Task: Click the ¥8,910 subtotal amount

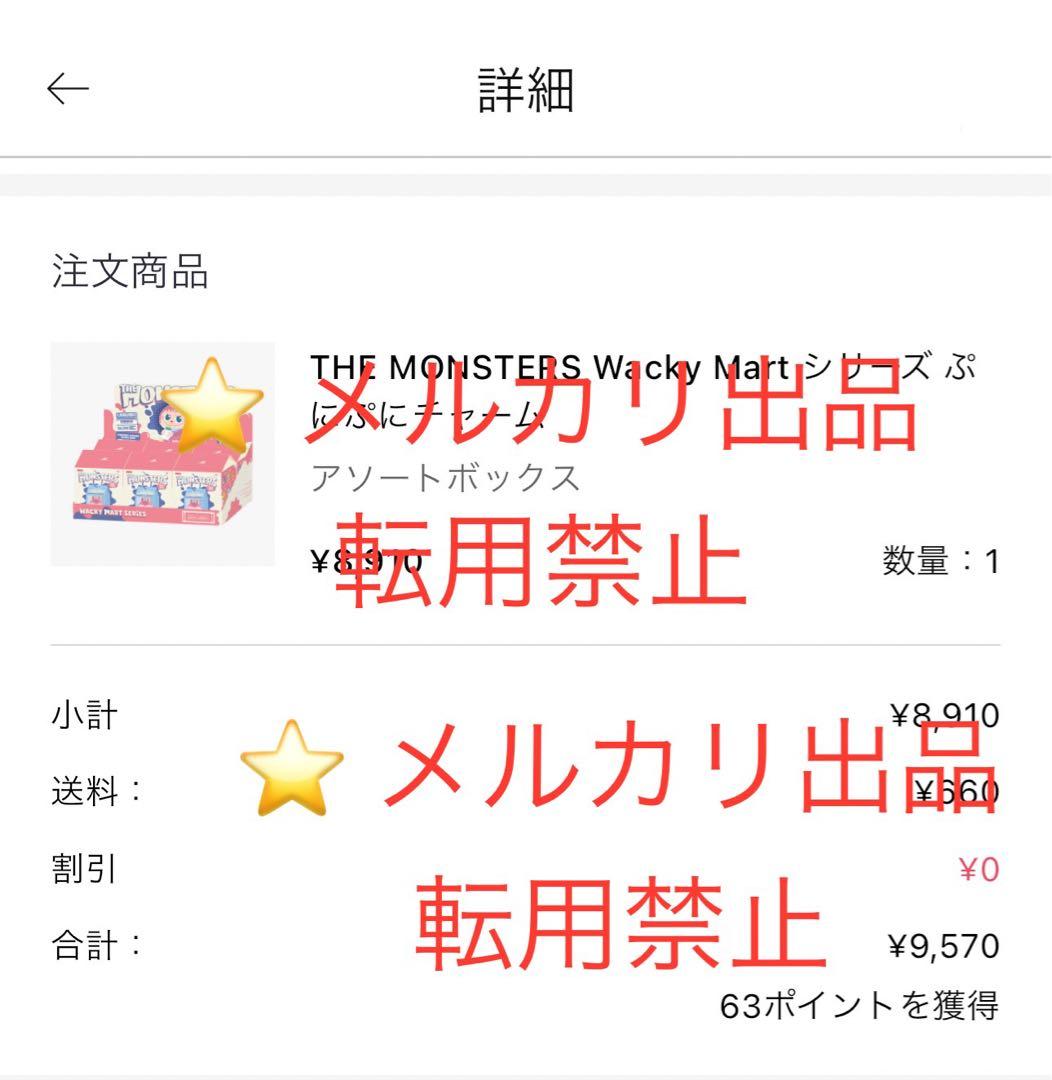Action: 945,713
